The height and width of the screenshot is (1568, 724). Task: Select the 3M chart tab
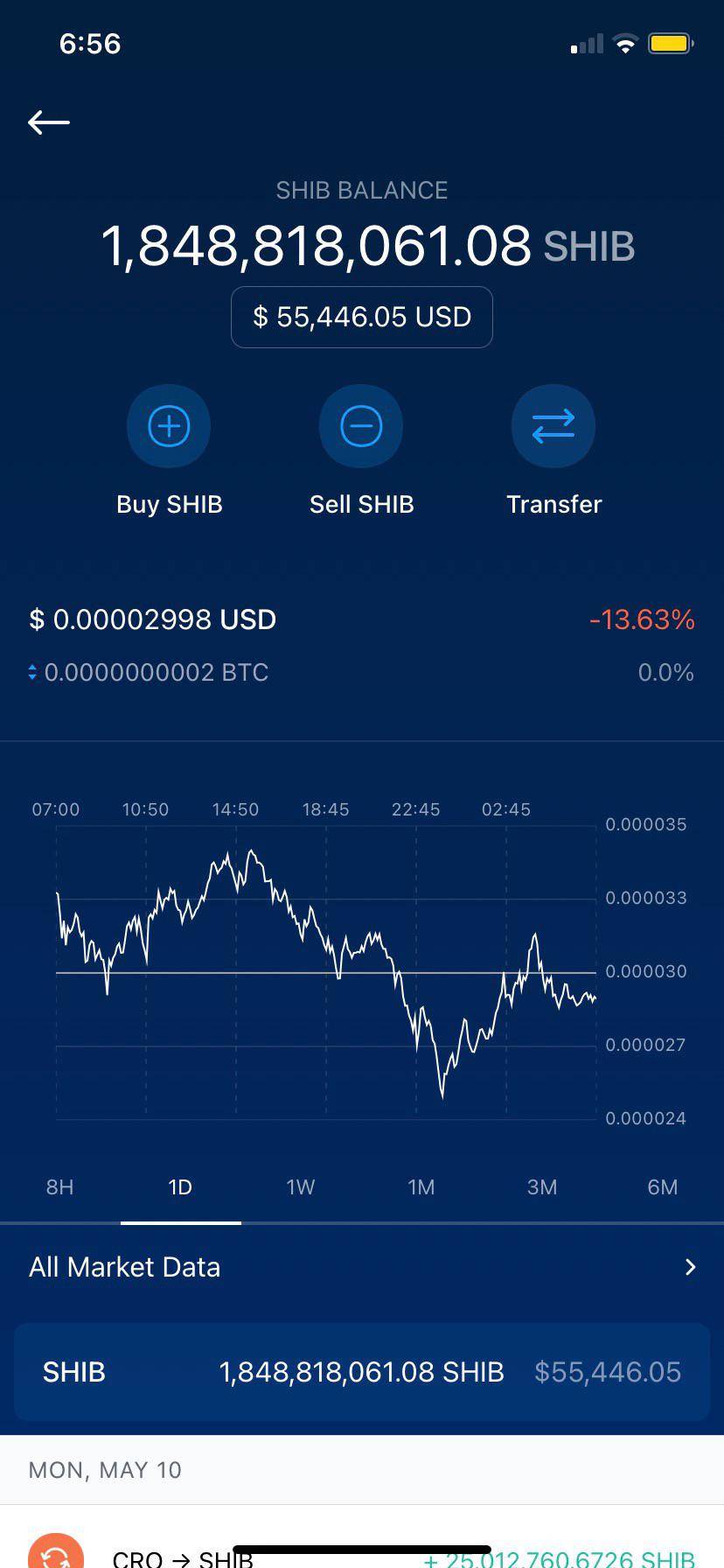542,1187
